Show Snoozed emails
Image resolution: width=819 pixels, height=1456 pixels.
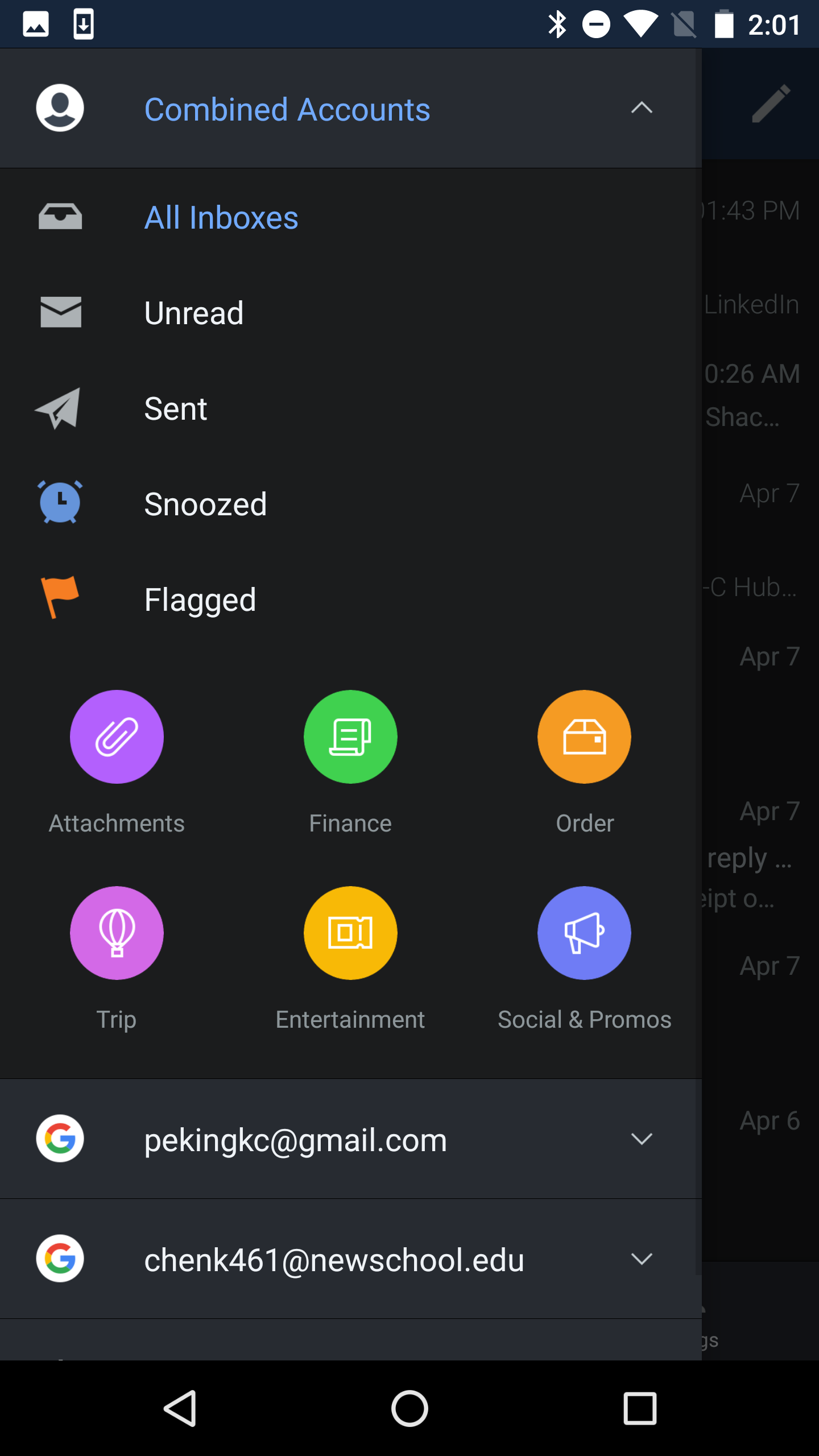(351, 504)
